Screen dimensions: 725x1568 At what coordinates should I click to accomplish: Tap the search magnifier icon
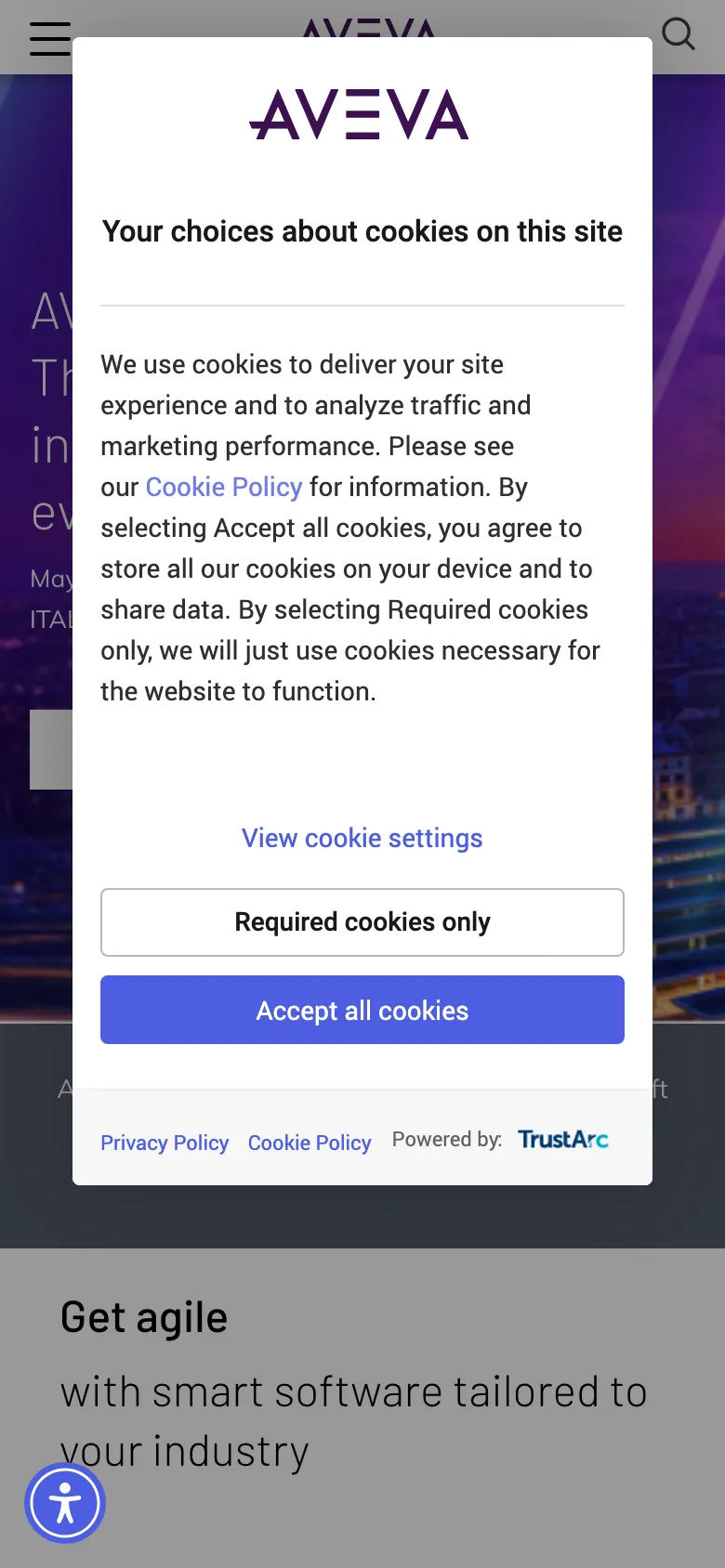point(678,34)
